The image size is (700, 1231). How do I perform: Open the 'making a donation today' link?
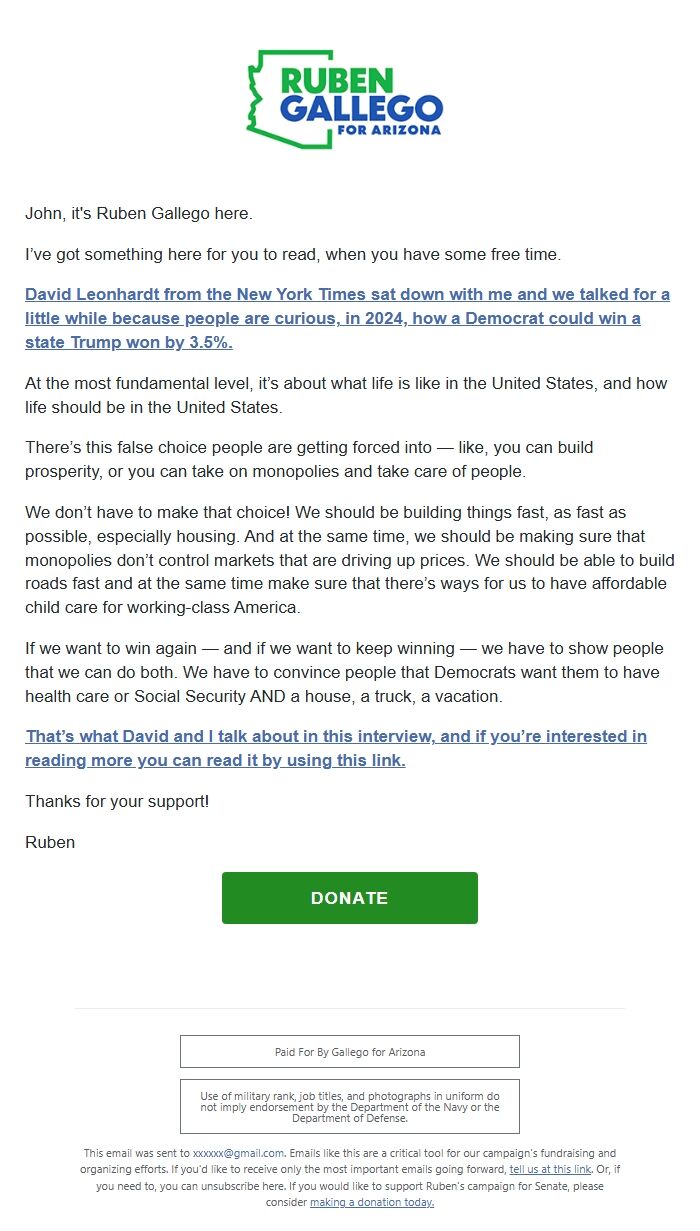click(x=372, y=1202)
